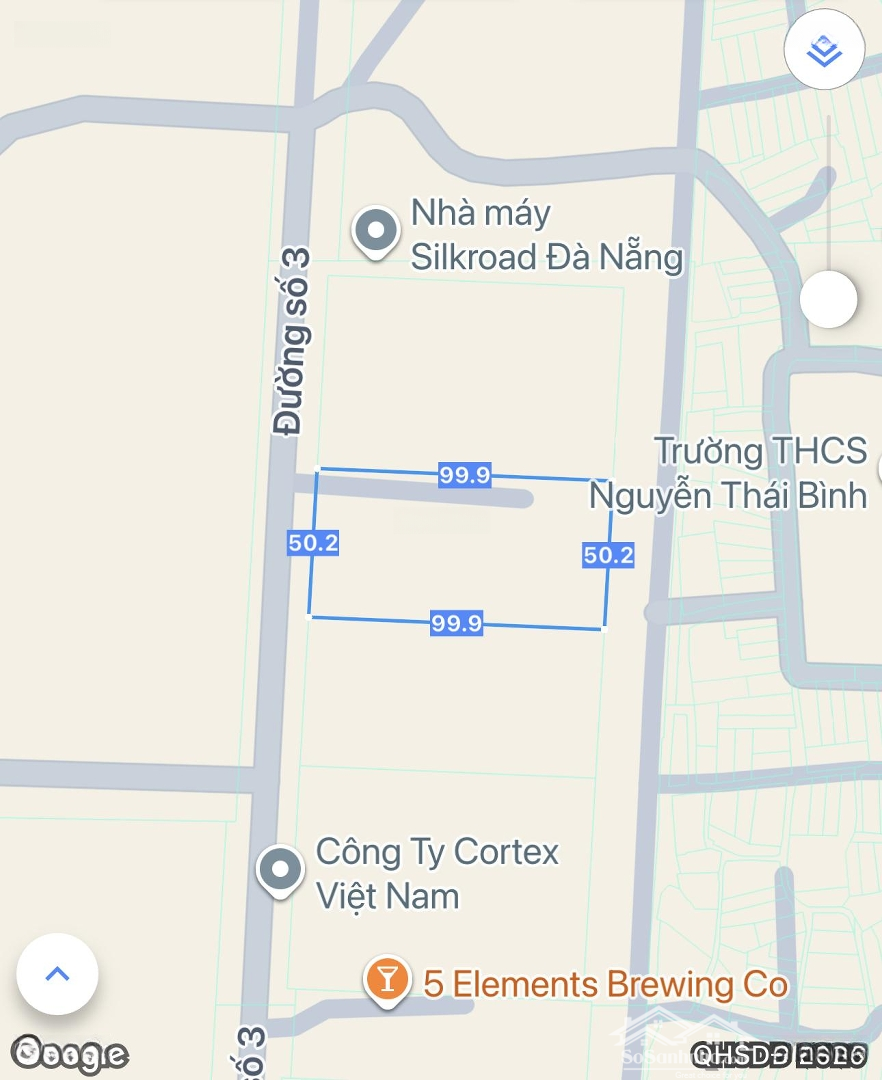Click the right 50.2 side measurement tag
Viewport: 882px width, 1080px height.
point(609,553)
